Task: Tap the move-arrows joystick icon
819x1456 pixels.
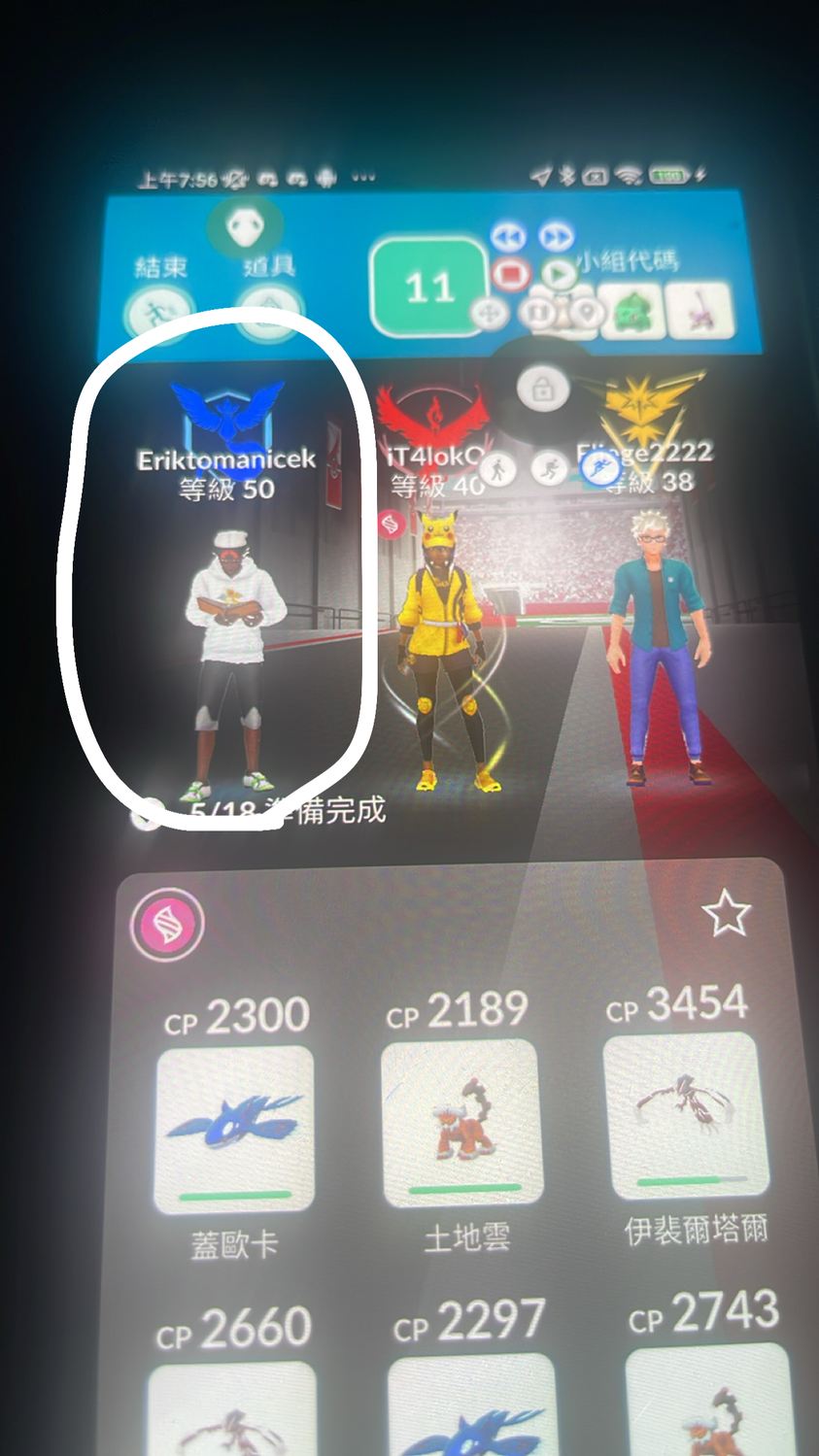Action: coord(490,313)
